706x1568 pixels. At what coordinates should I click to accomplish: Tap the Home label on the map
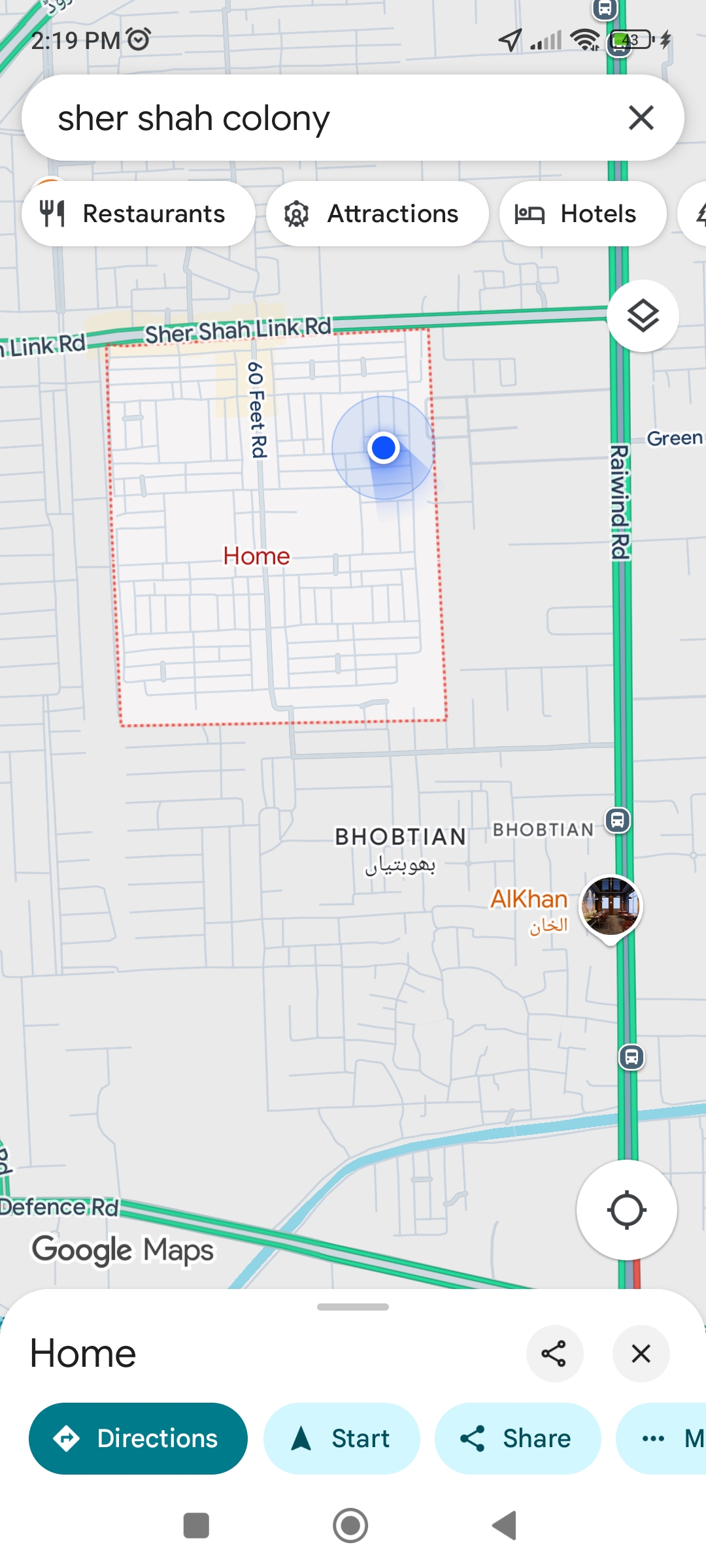coord(256,556)
